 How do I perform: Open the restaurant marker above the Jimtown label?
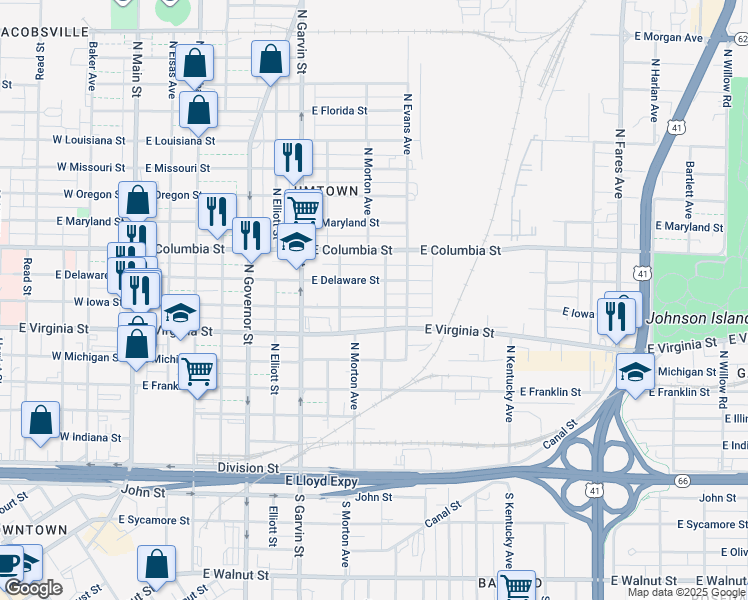(293, 159)
